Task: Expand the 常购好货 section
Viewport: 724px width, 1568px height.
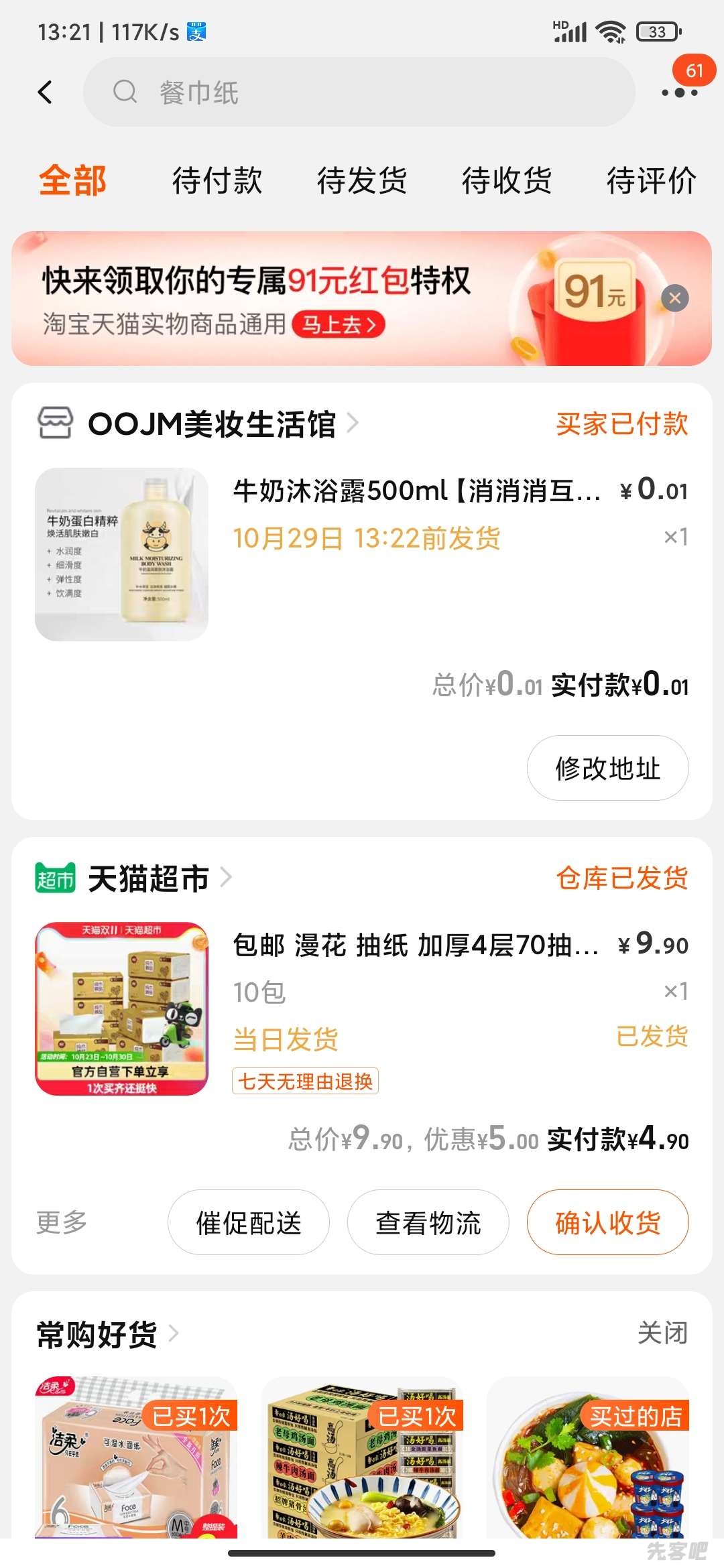Action: (107, 1334)
